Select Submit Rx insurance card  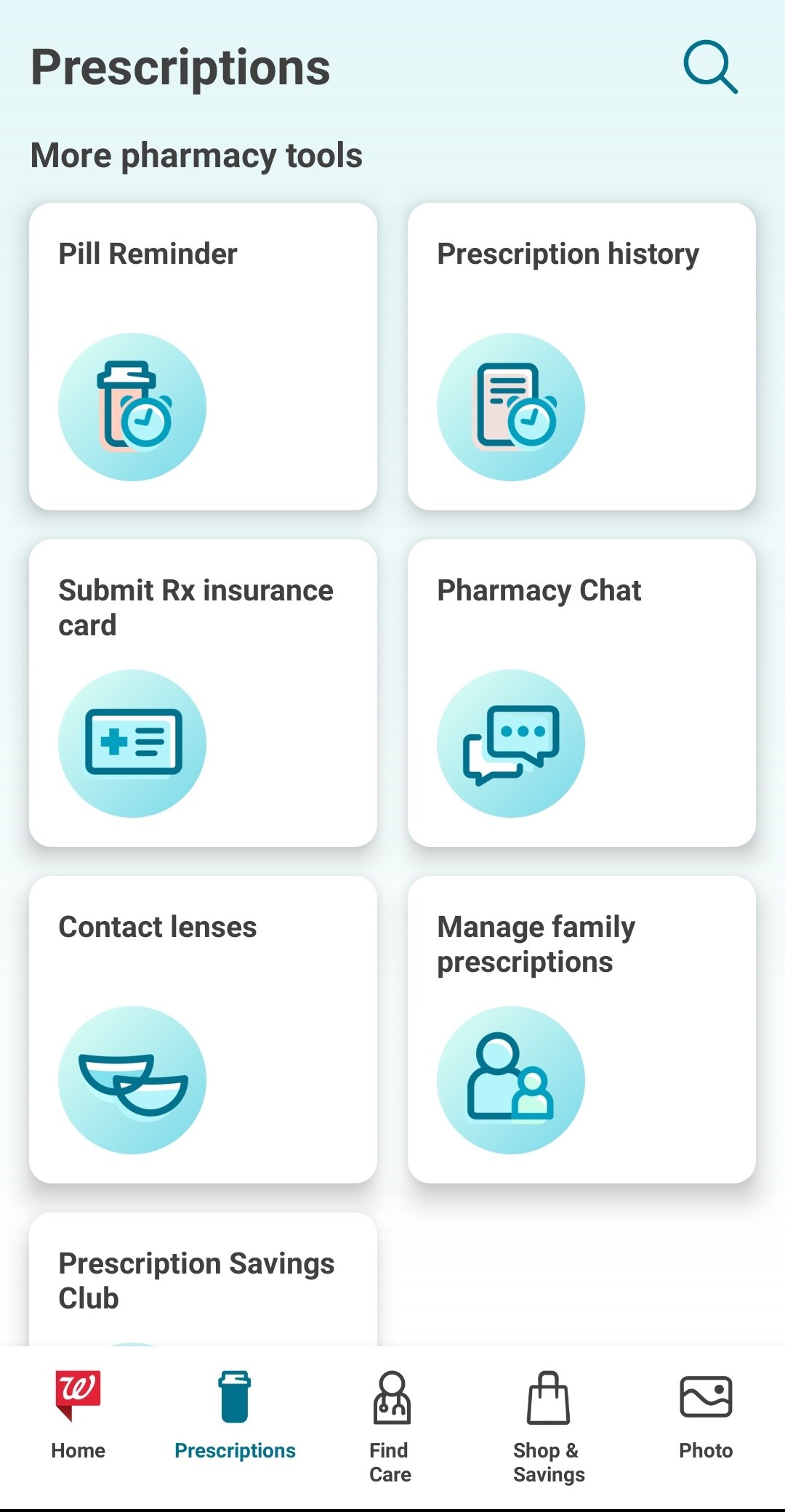203,693
